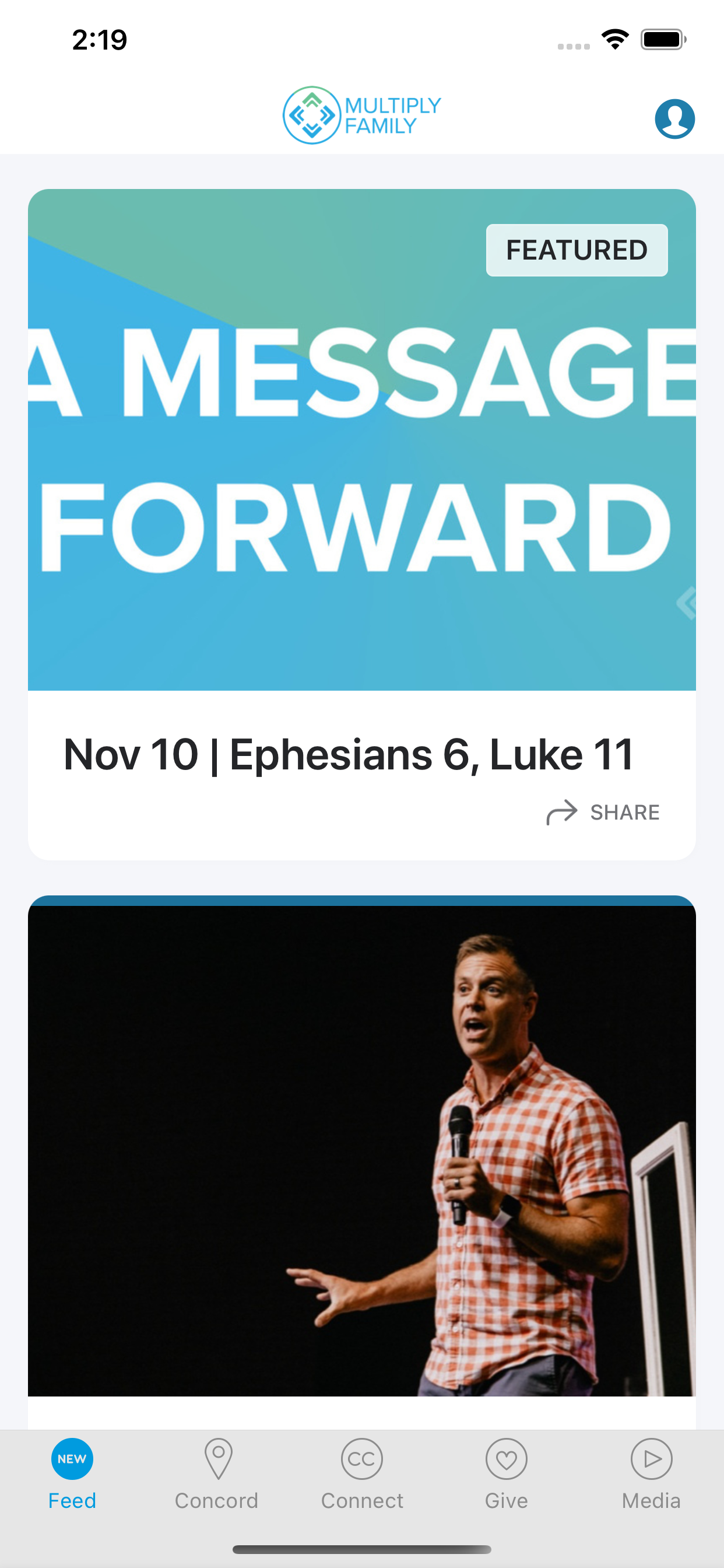724x1568 pixels.
Task: Open the profile account icon
Action: pyautogui.click(x=676, y=117)
